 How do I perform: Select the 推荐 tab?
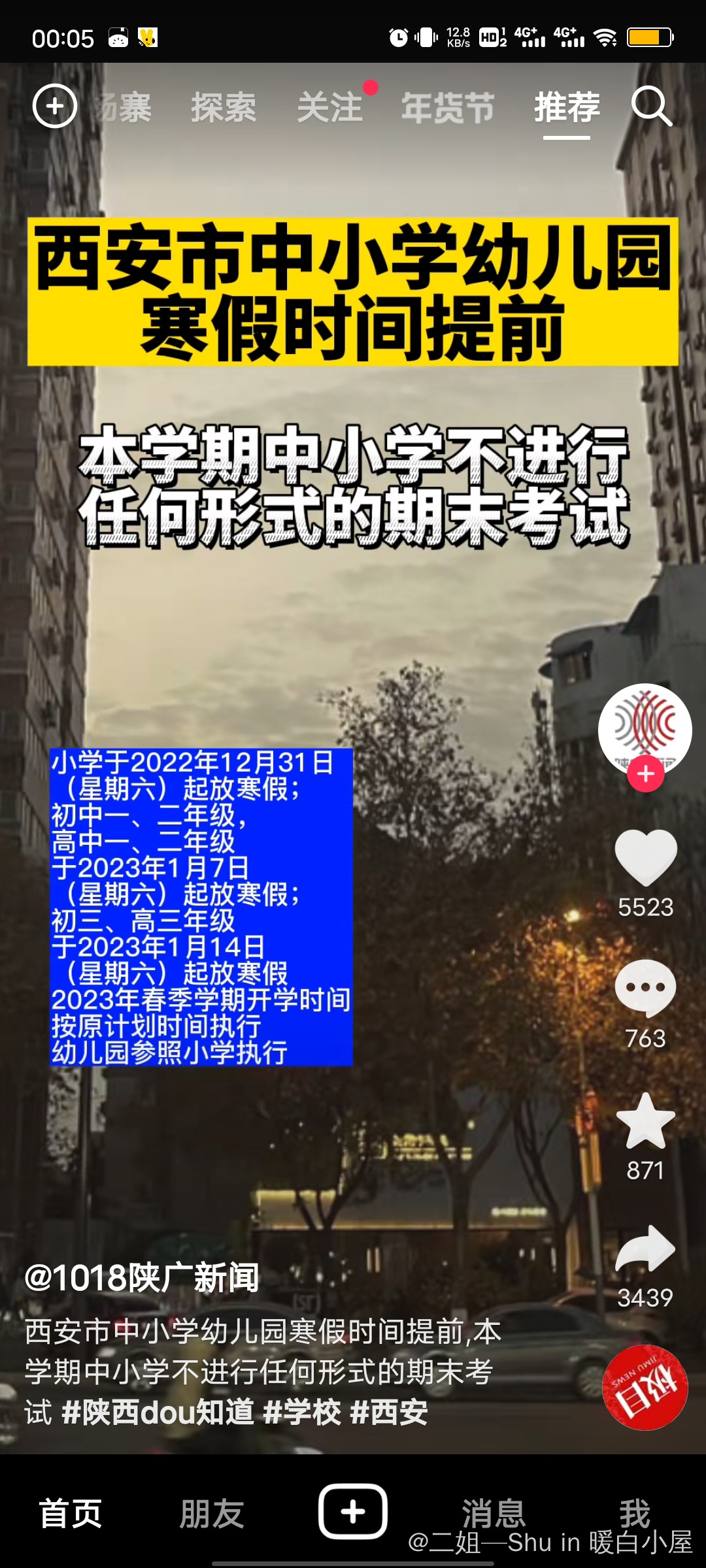[x=567, y=107]
